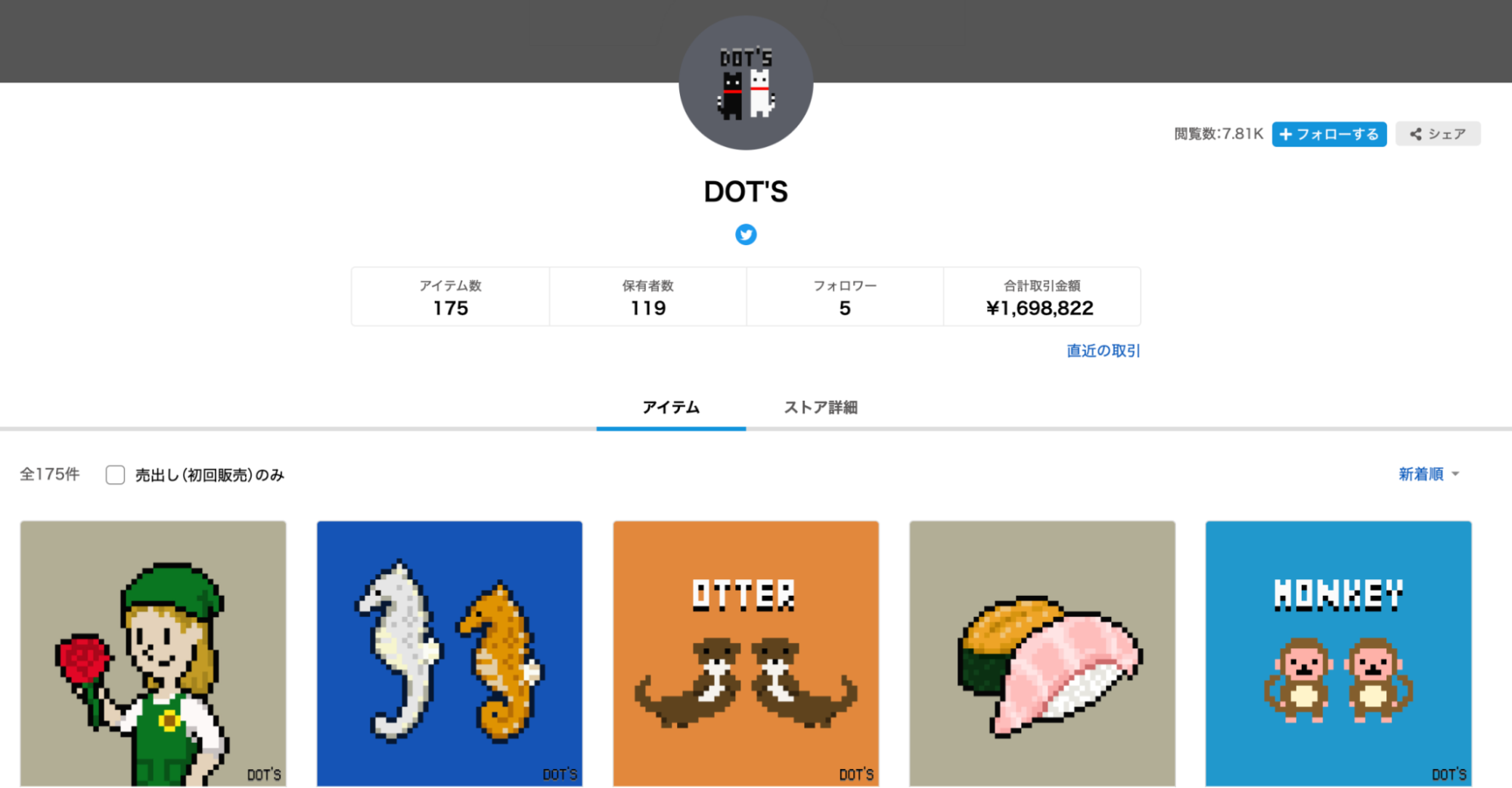Switch to the ストア詳細 tab
Screen dimensions: 1512x788
[821, 408]
